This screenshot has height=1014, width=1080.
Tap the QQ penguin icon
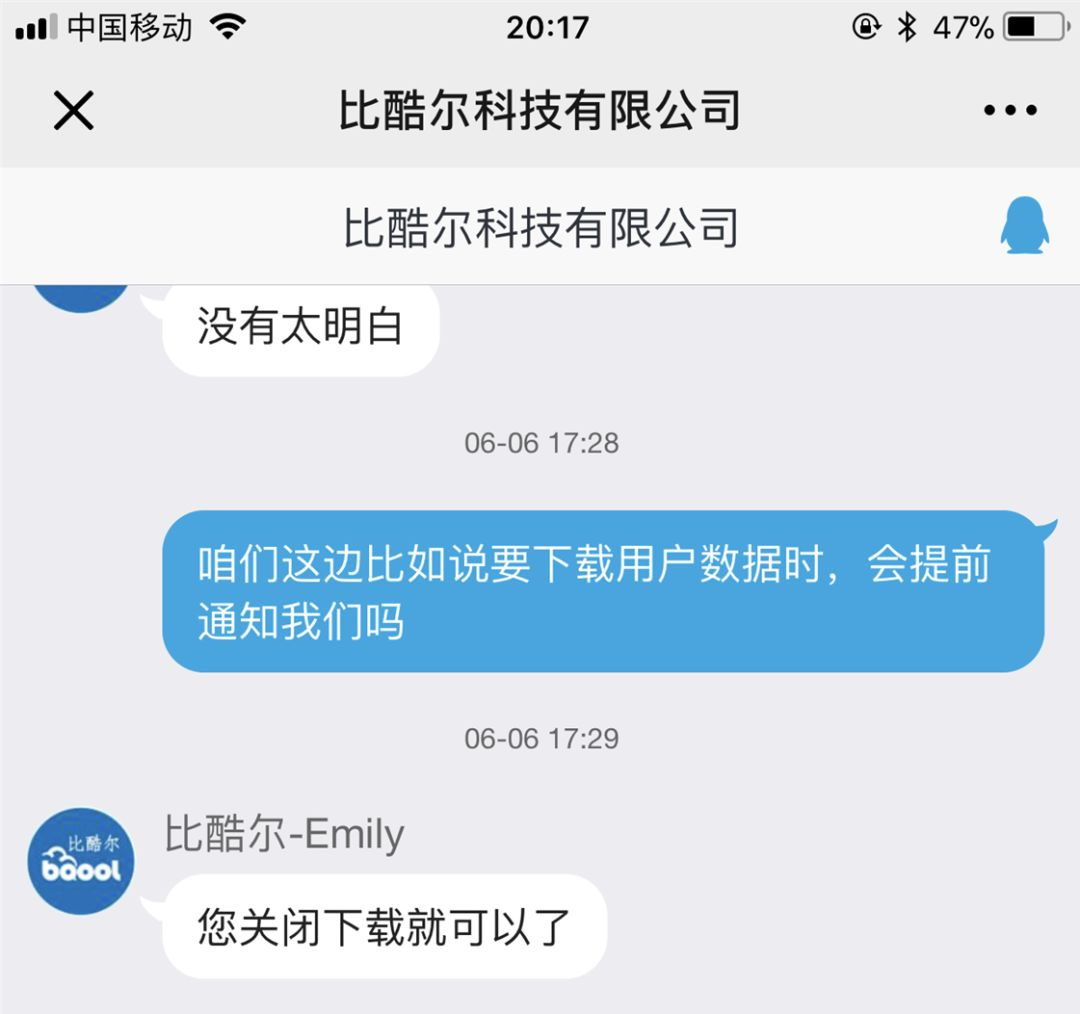point(1025,225)
